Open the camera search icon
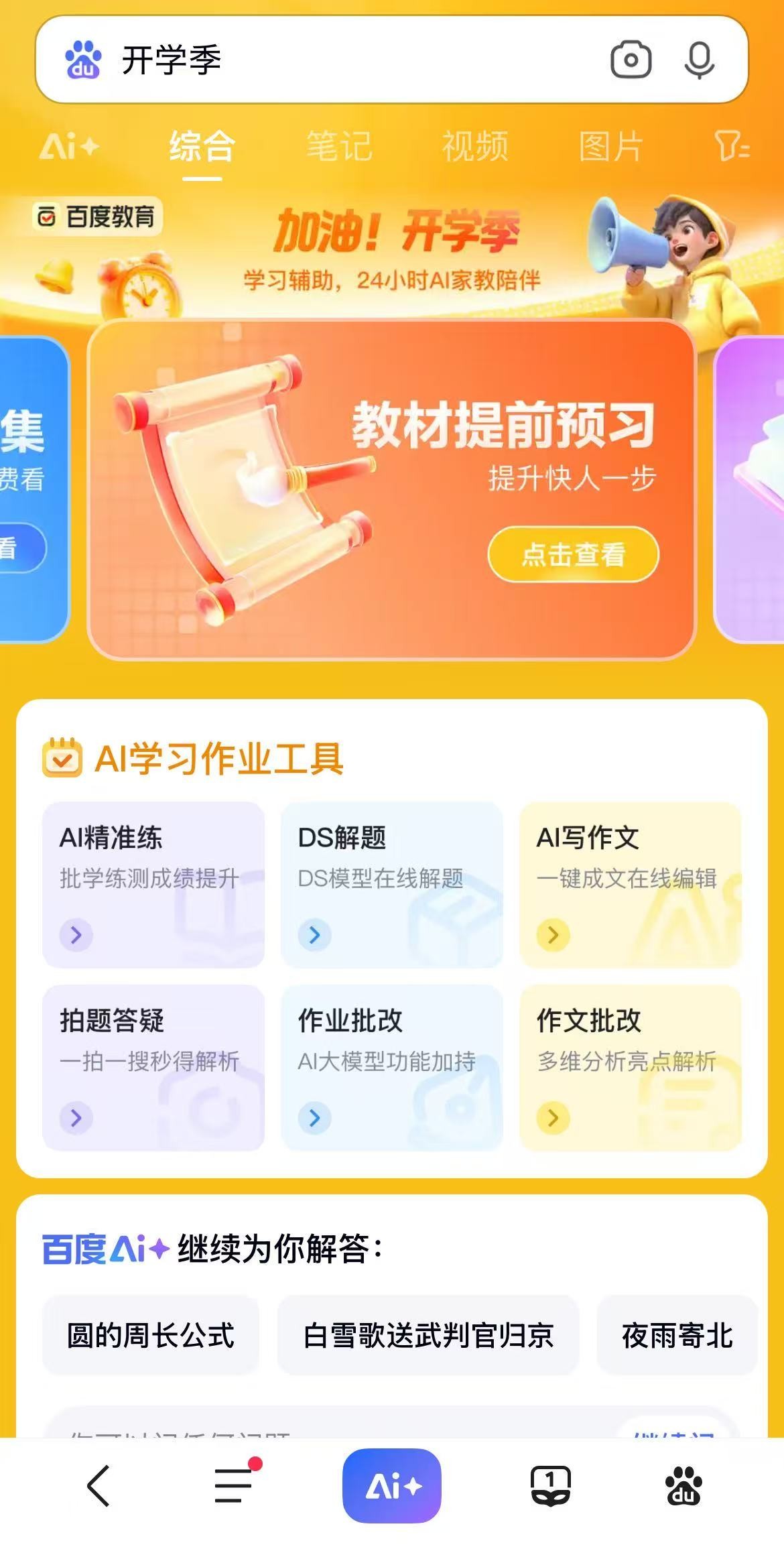Screen dimensions: 784x1565 630,60
